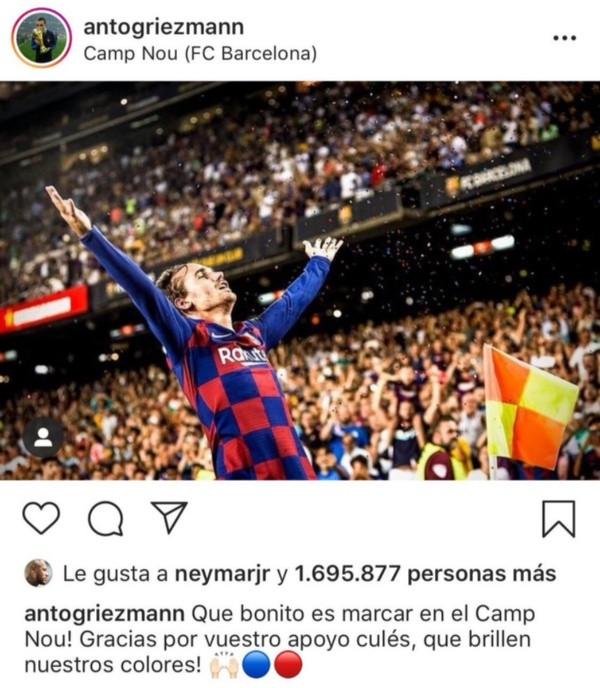The height and width of the screenshot is (688, 600).
Task: Open antogriezmann's profile picture at top
Action: (x=41, y=38)
